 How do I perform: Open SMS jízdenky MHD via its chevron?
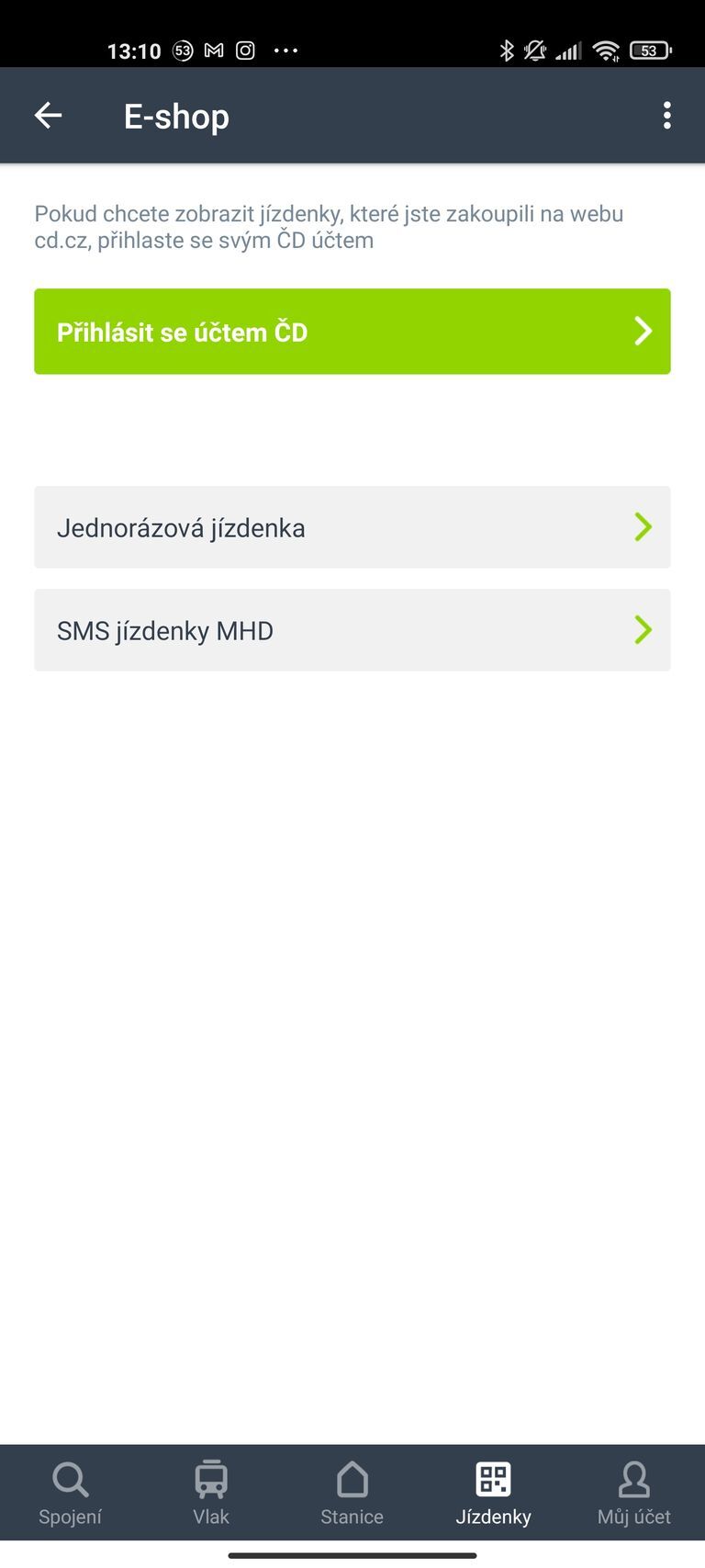pos(643,630)
